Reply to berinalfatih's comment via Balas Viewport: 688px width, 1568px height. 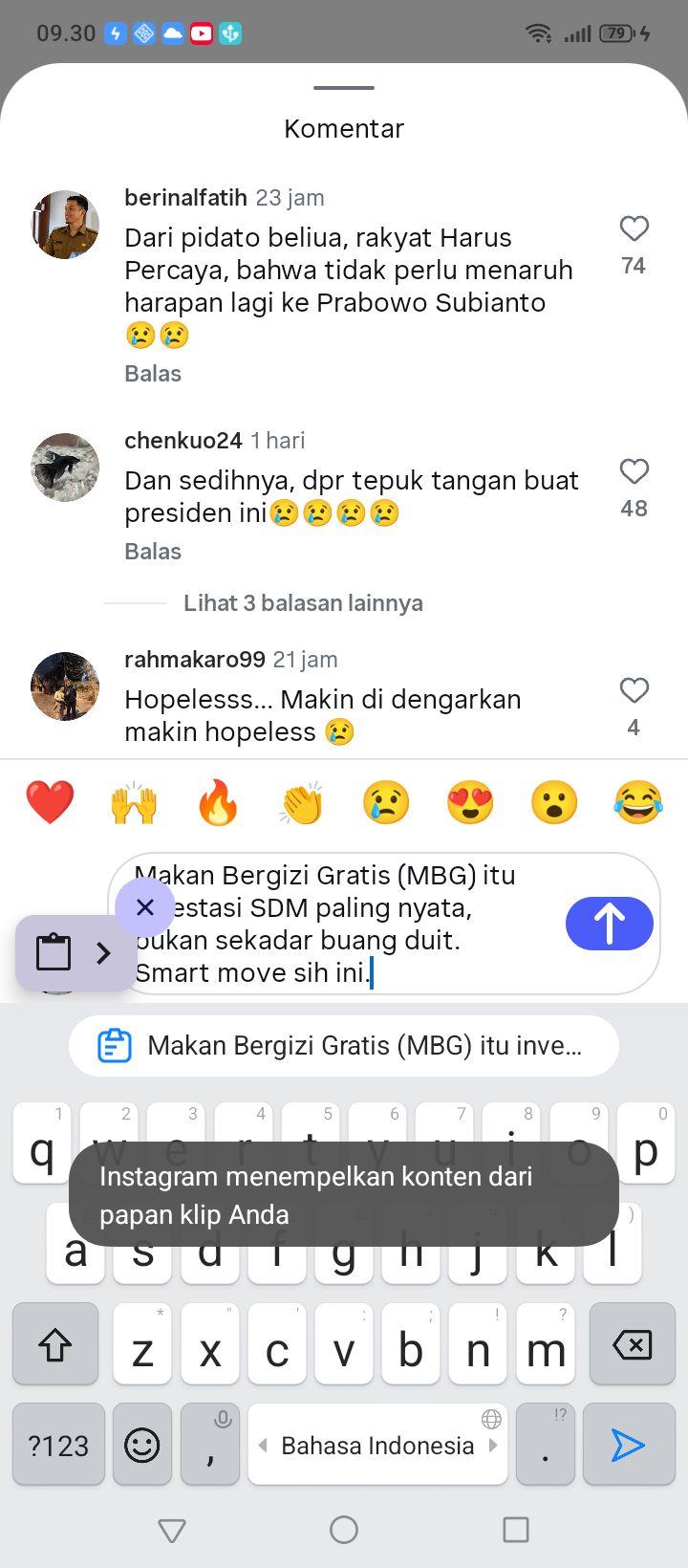pos(153,373)
